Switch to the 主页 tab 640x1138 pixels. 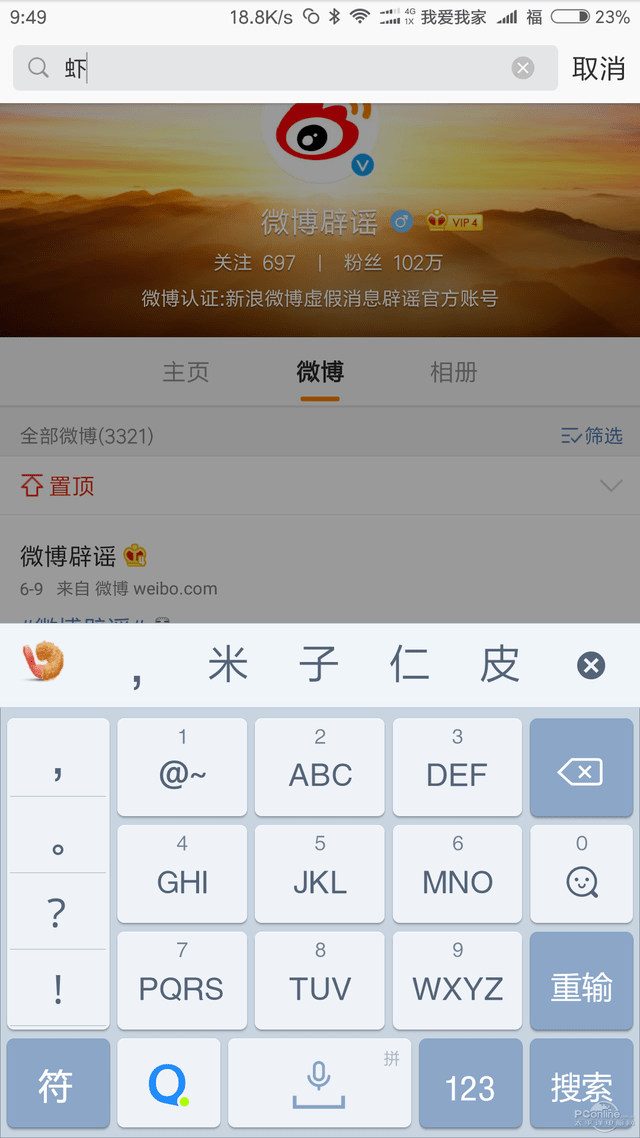[x=186, y=372]
